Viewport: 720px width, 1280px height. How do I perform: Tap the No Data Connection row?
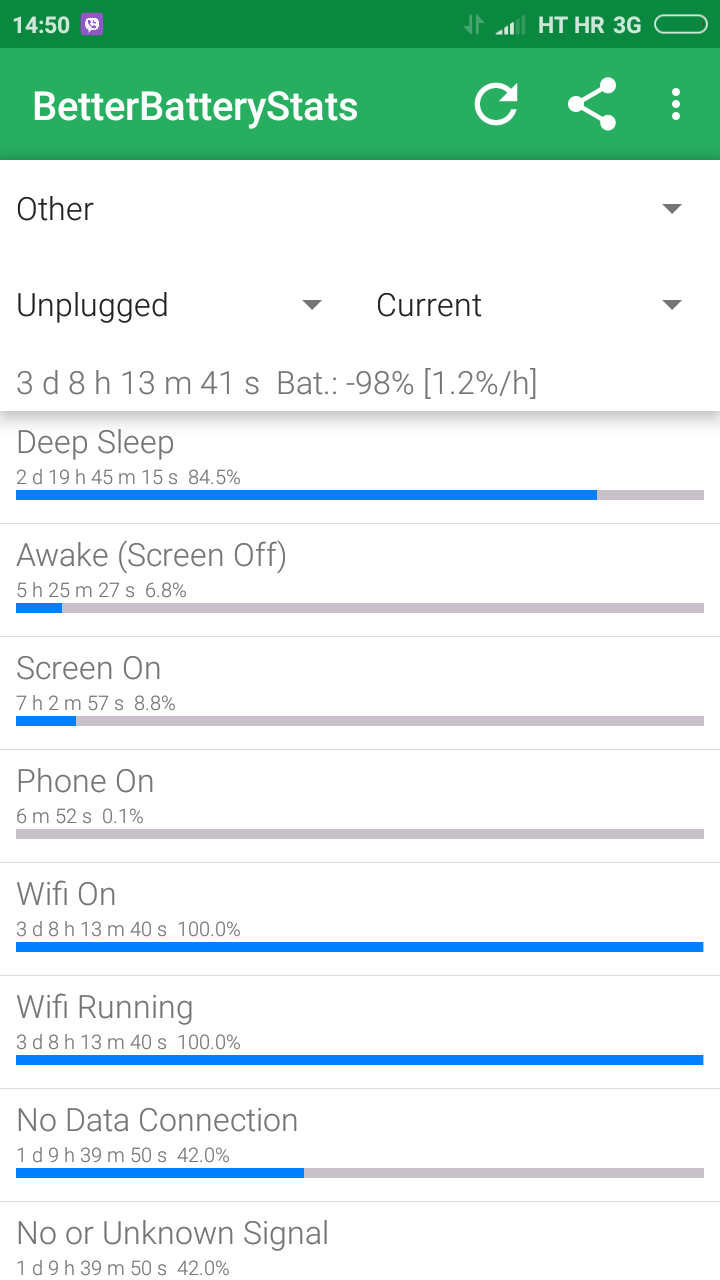click(360, 1145)
